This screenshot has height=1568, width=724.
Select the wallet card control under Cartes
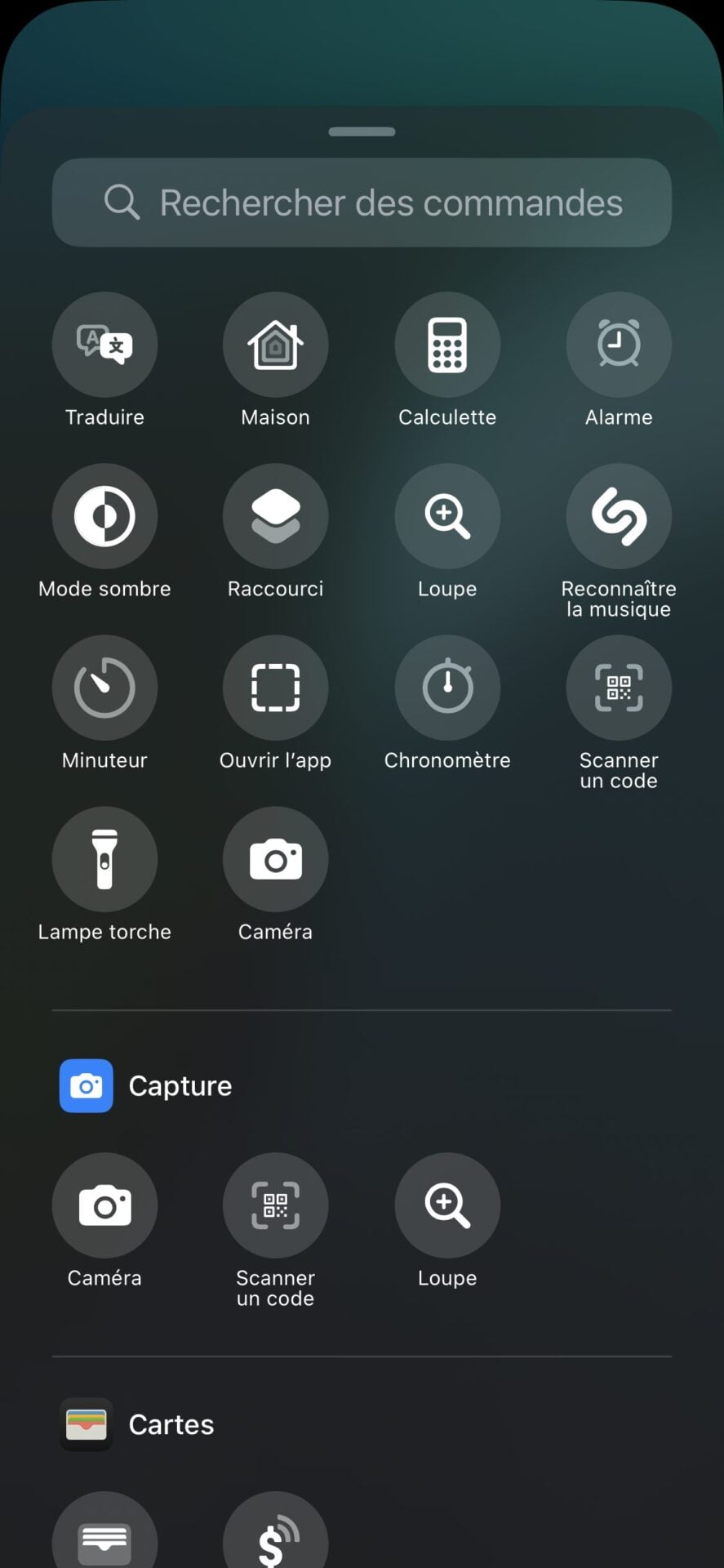coord(104,1535)
